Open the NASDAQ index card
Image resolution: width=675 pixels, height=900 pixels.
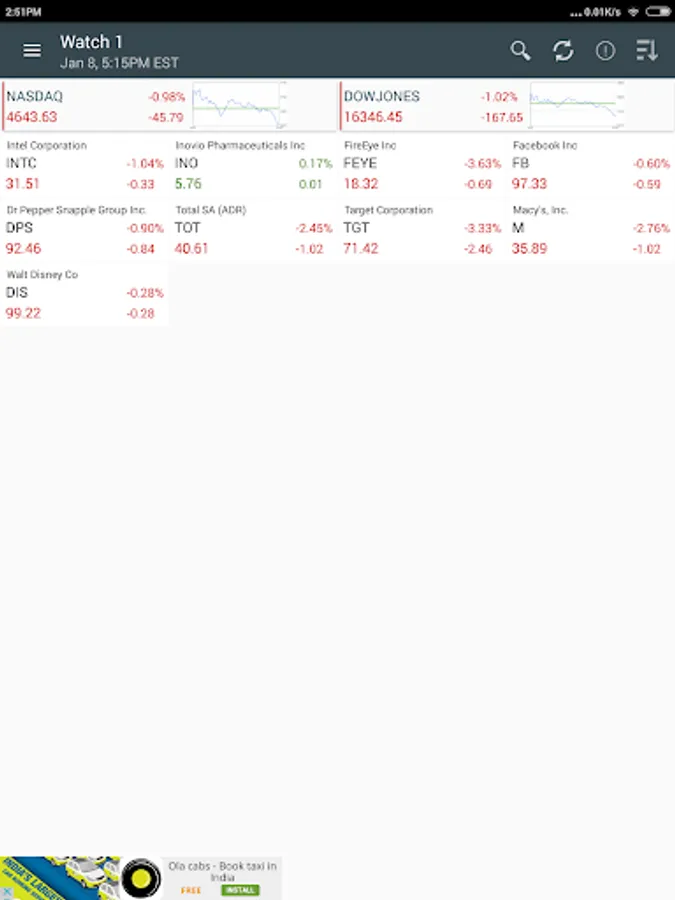click(169, 106)
